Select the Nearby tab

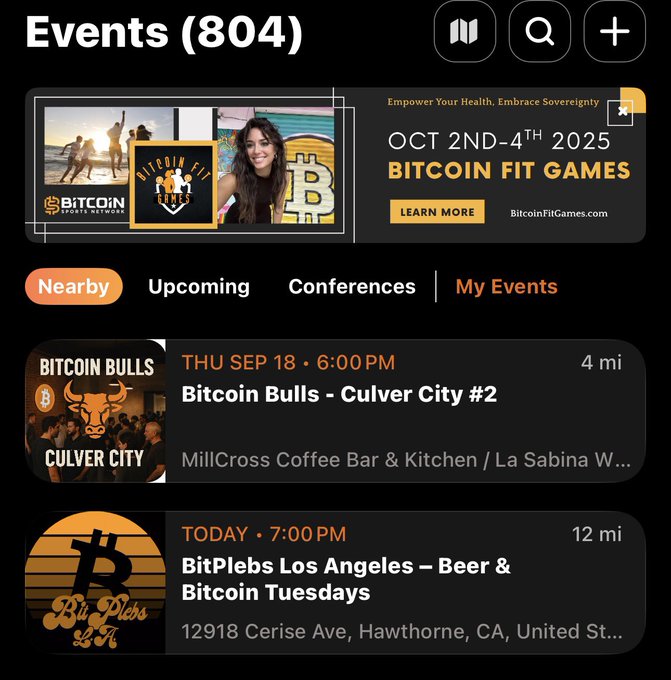click(74, 287)
